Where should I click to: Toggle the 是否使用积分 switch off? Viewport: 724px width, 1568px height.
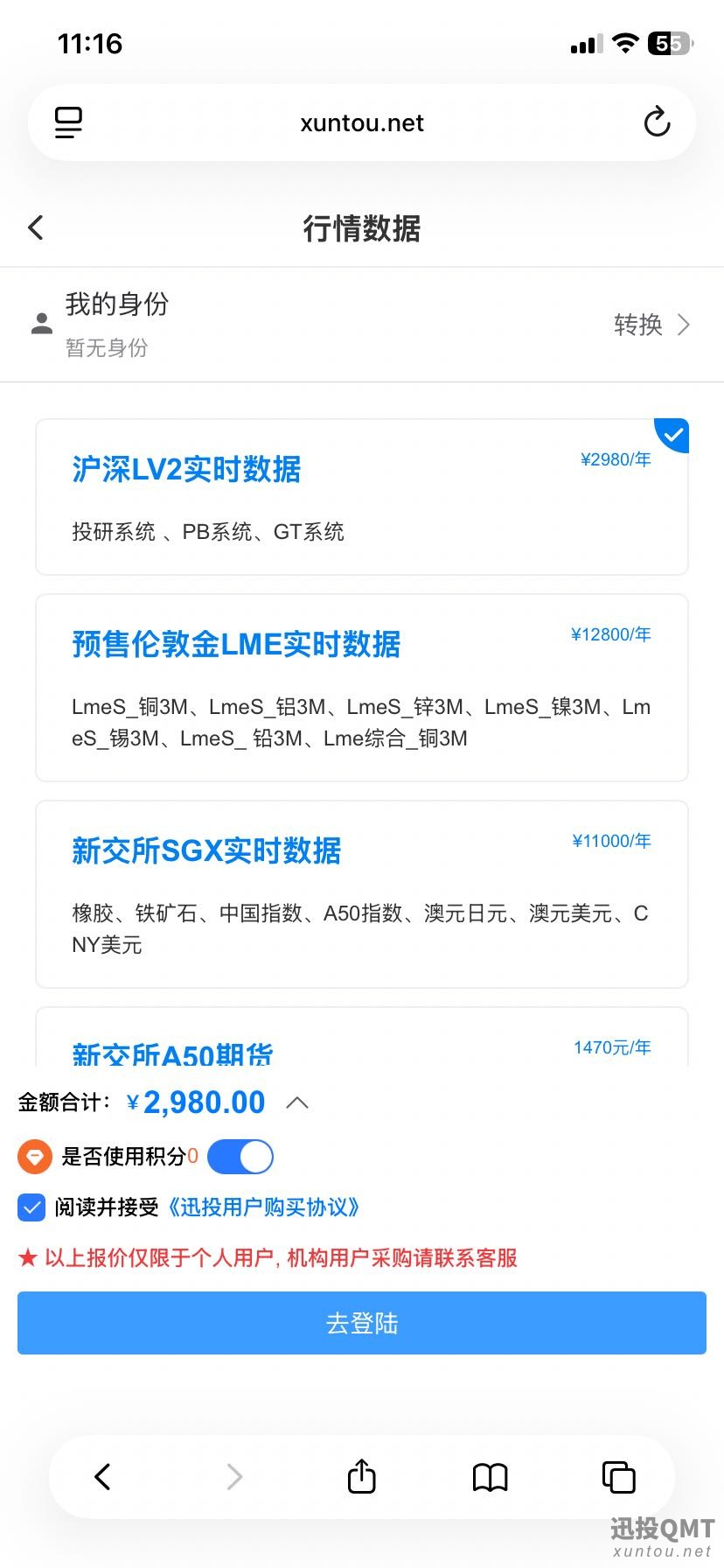(x=240, y=1157)
